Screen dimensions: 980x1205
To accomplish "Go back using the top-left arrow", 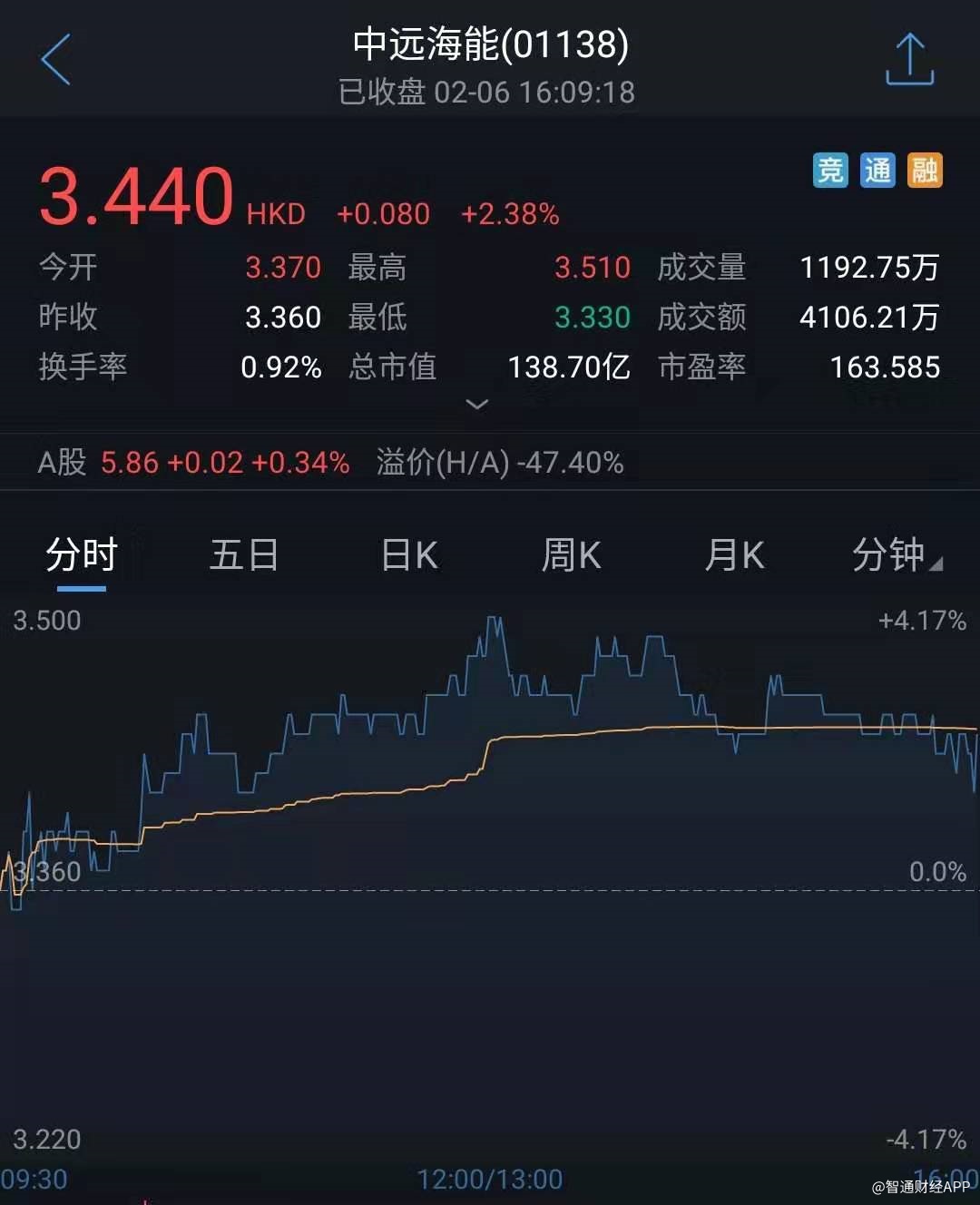I will [56, 60].
